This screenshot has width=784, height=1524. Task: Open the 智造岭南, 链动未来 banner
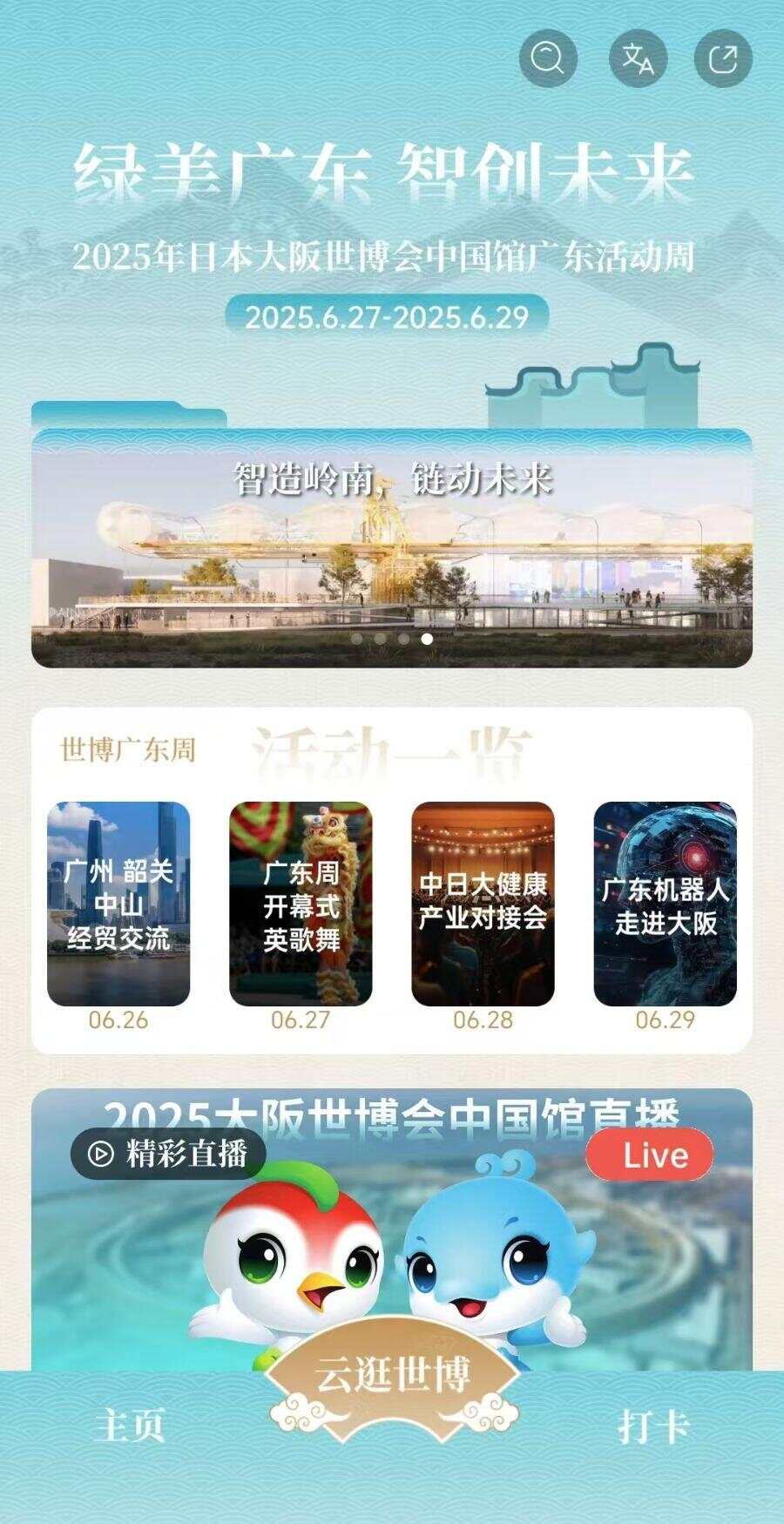[392, 549]
